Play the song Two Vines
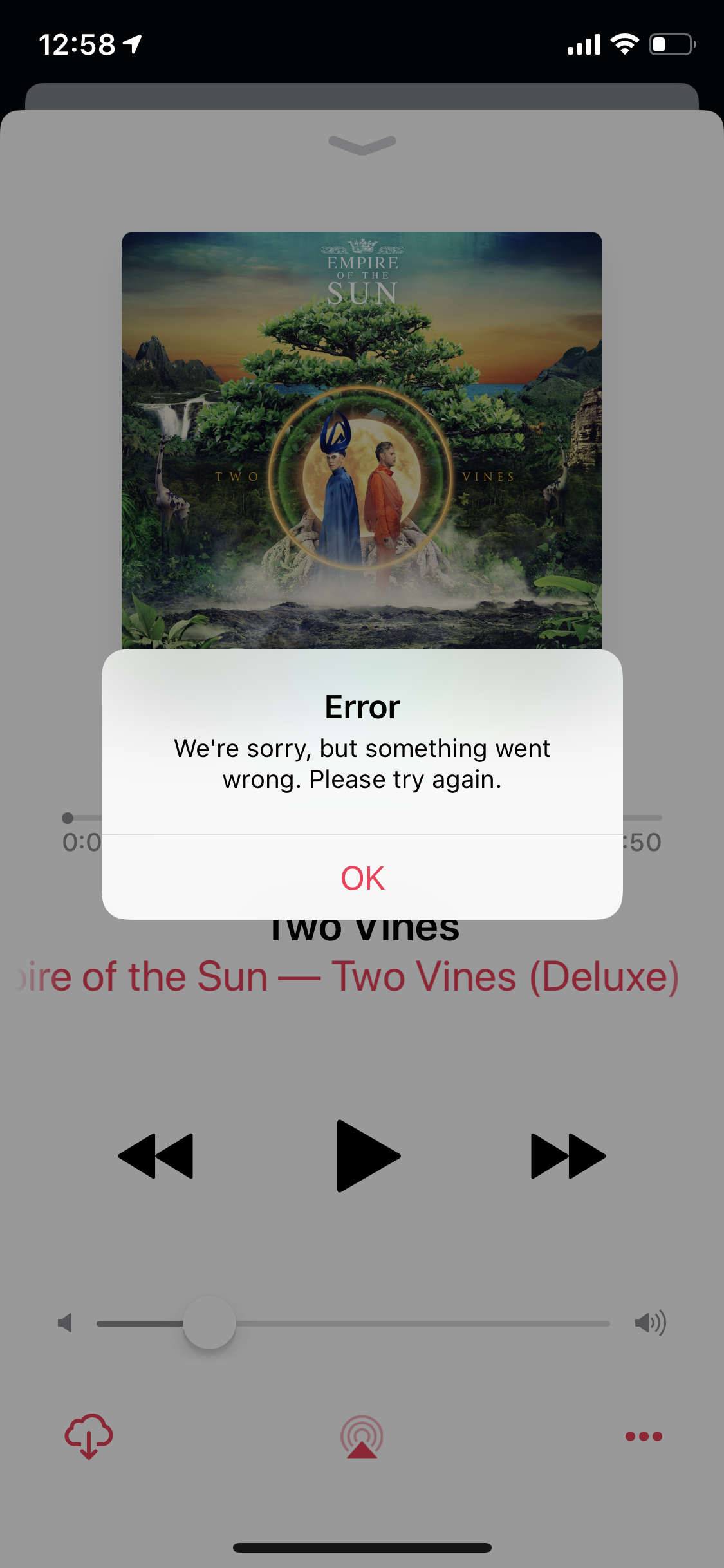The height and width of the screenshot is (1568, 724). tap(367, 1156)
